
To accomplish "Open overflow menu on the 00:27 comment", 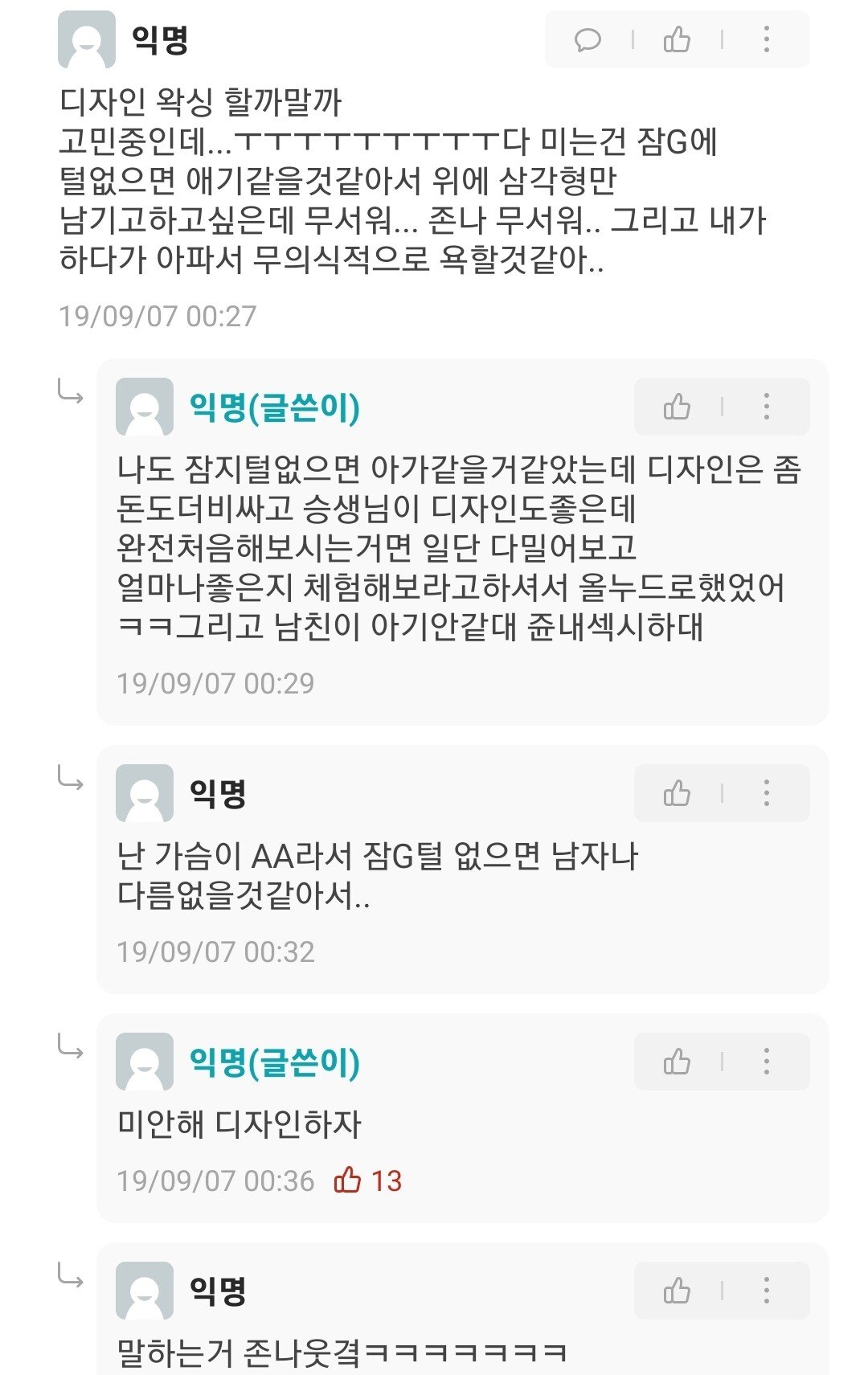I will pyautogui.click(x=766, y=39).
